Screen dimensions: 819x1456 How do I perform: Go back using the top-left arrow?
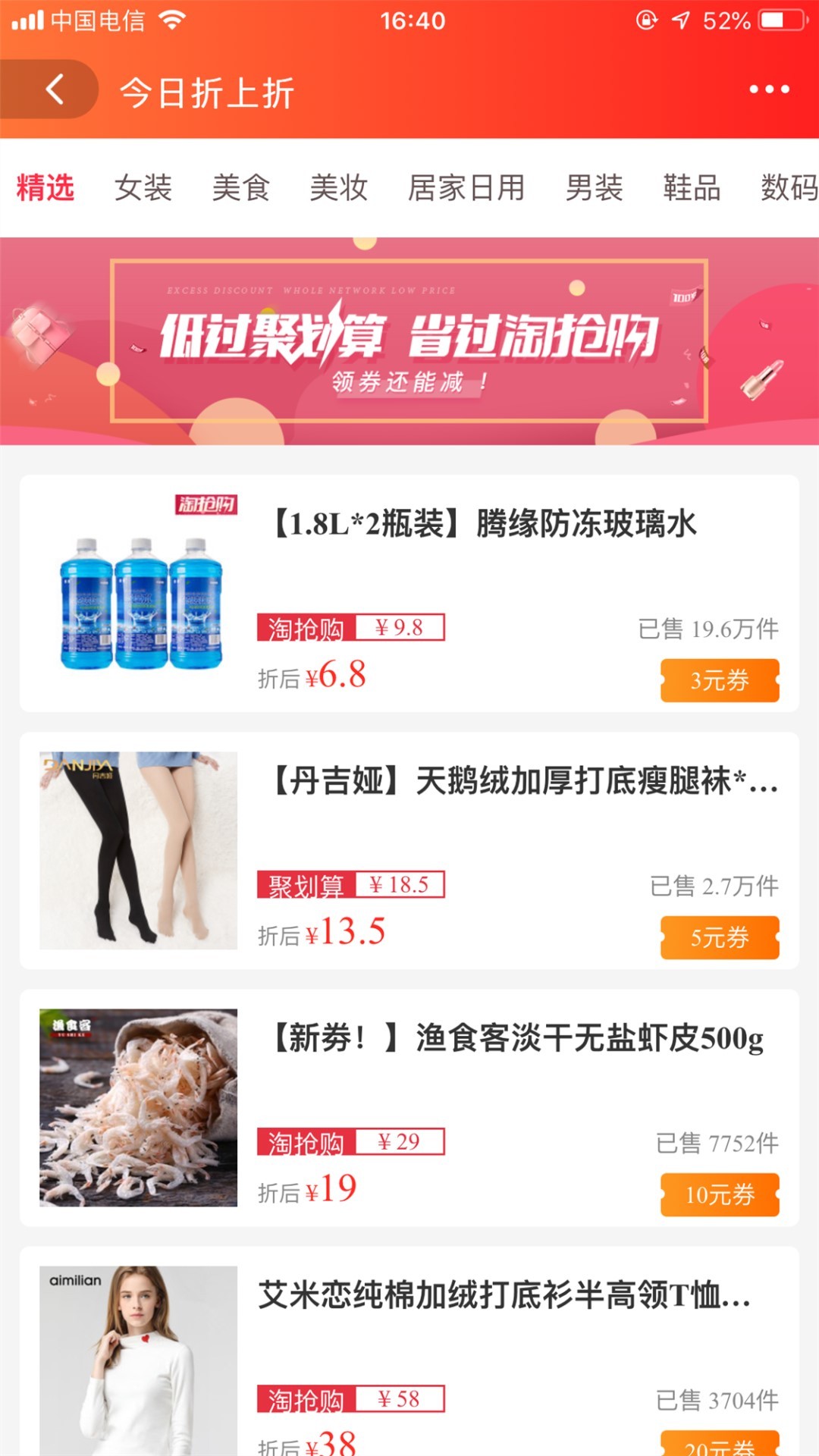coord(53,90)
